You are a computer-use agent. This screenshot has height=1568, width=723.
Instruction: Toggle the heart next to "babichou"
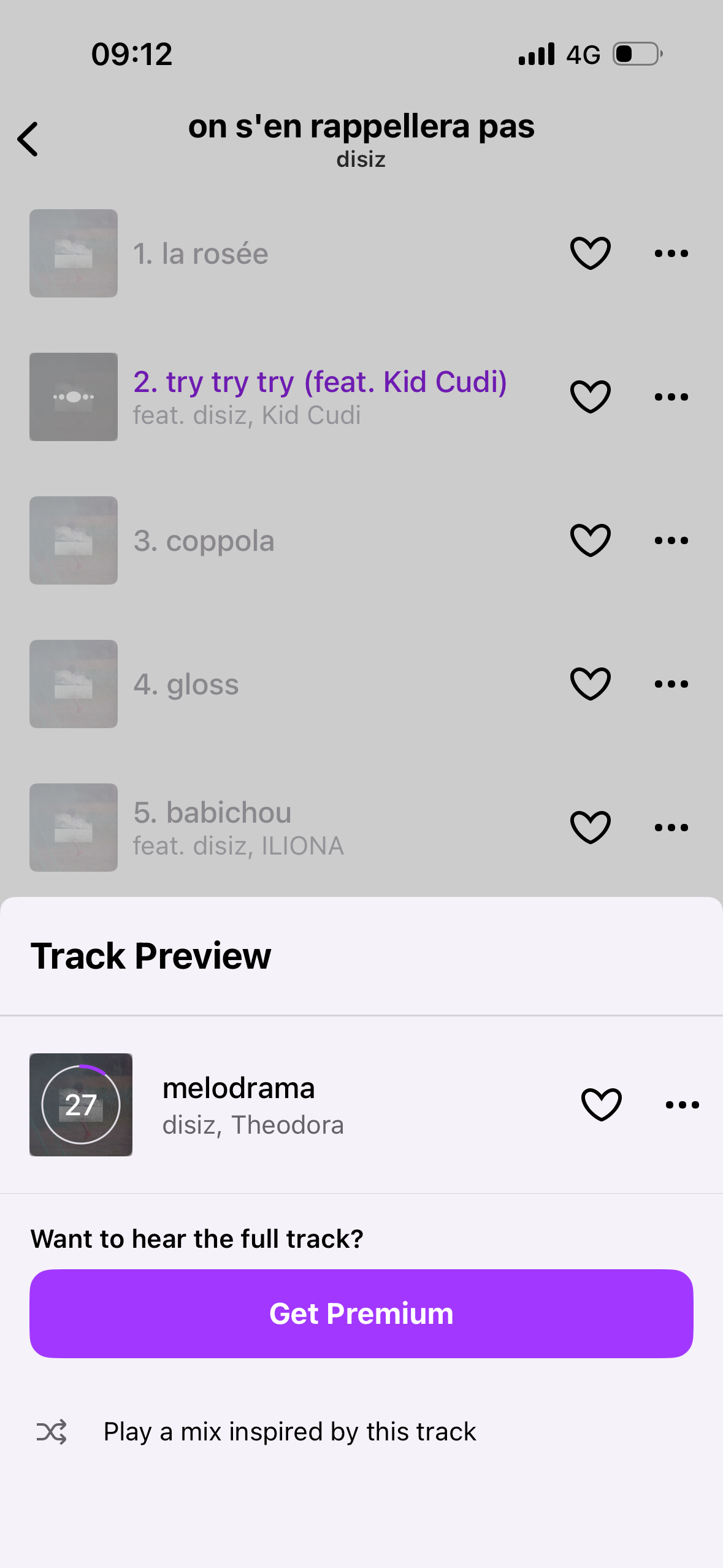(589, 827)
